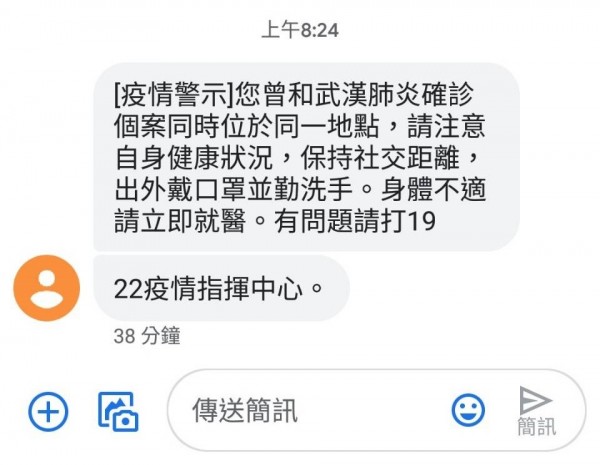This screenshot has height=465, width=600.
Task: Send the message with 簡訊 button
Action: coord(535,410)
